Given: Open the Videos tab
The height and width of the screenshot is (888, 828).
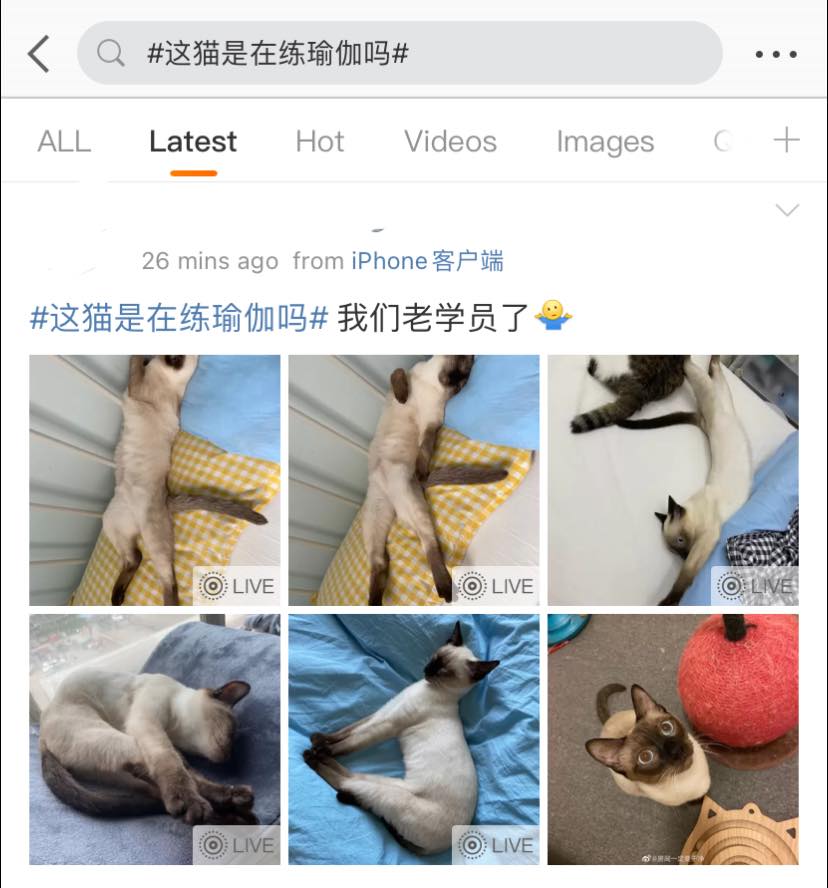Looking at the screenshot, I should (450, 142).
